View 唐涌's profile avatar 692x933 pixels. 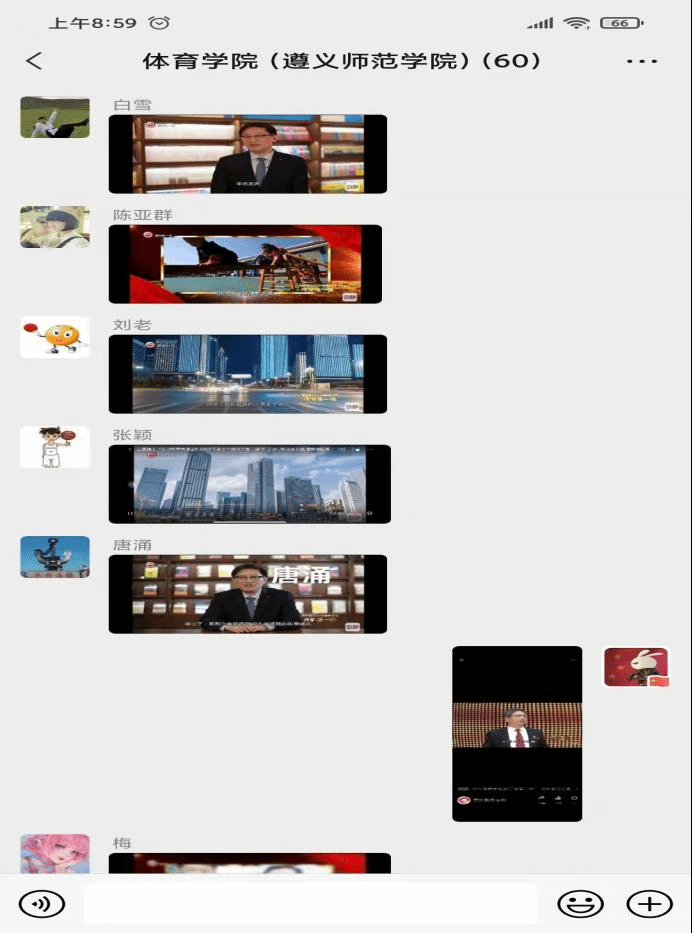coord(55,557)
